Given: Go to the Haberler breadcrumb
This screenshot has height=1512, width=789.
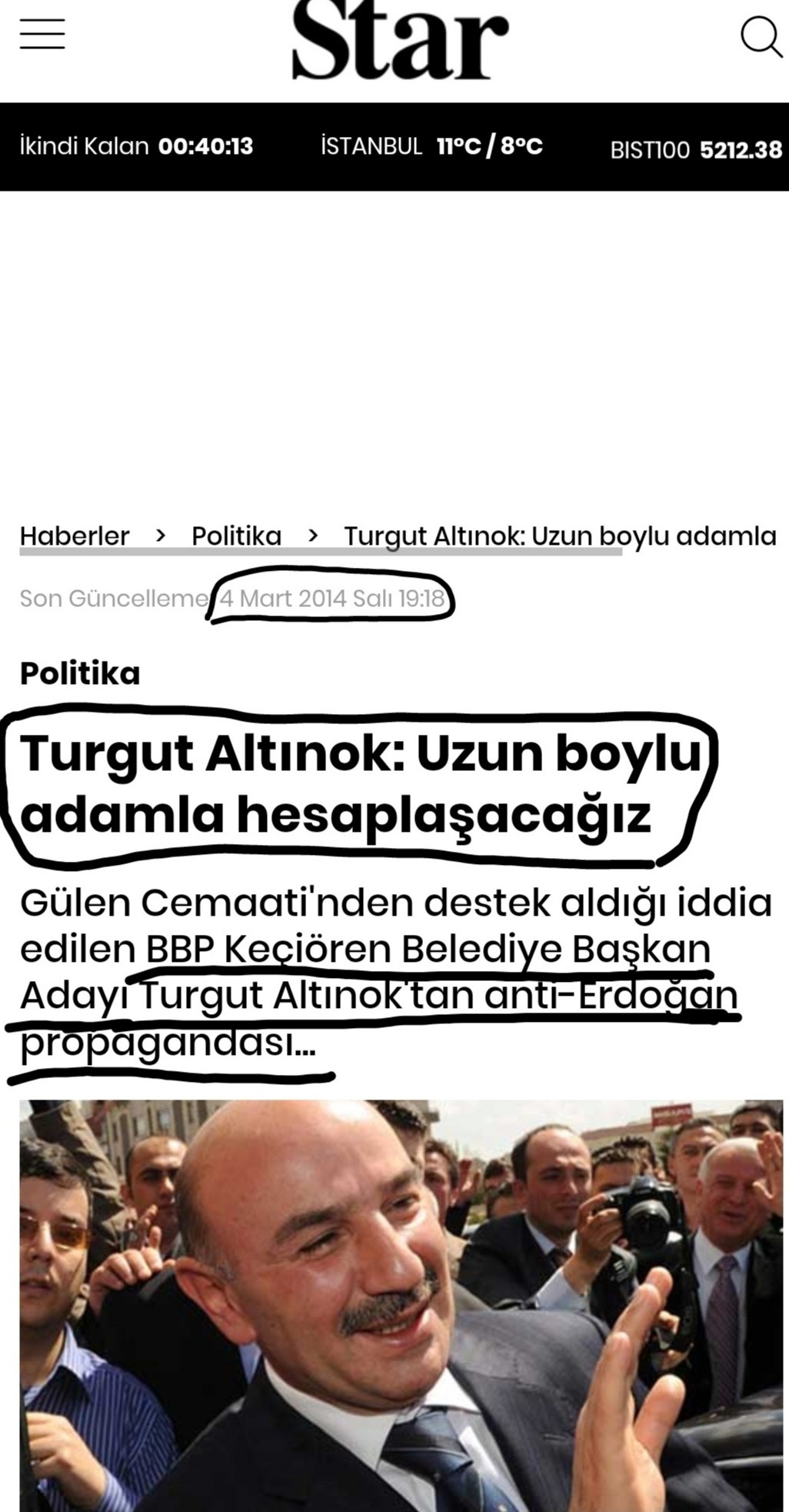Looking at the screenshot, I should pyautogui.click(x=75, y=536).
